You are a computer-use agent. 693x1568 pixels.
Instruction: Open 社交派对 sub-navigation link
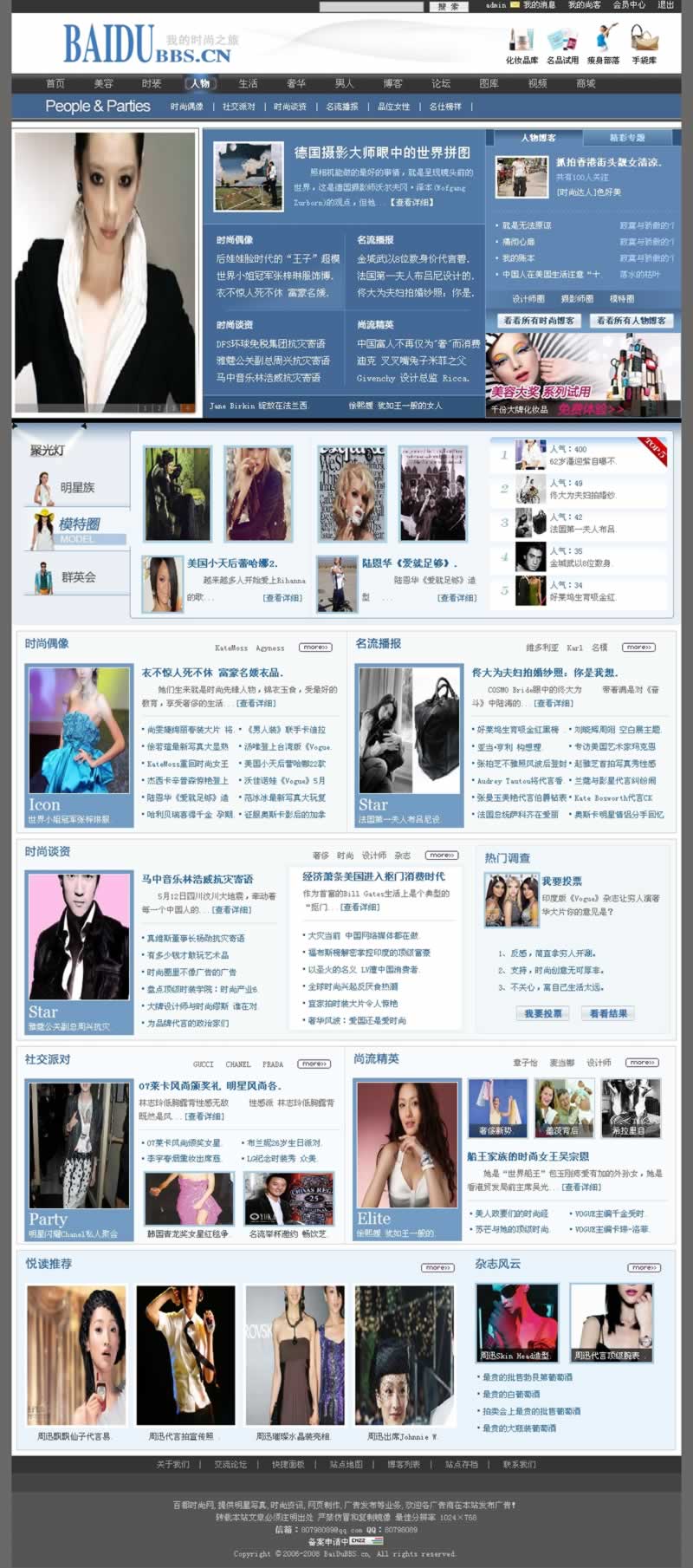238,107
